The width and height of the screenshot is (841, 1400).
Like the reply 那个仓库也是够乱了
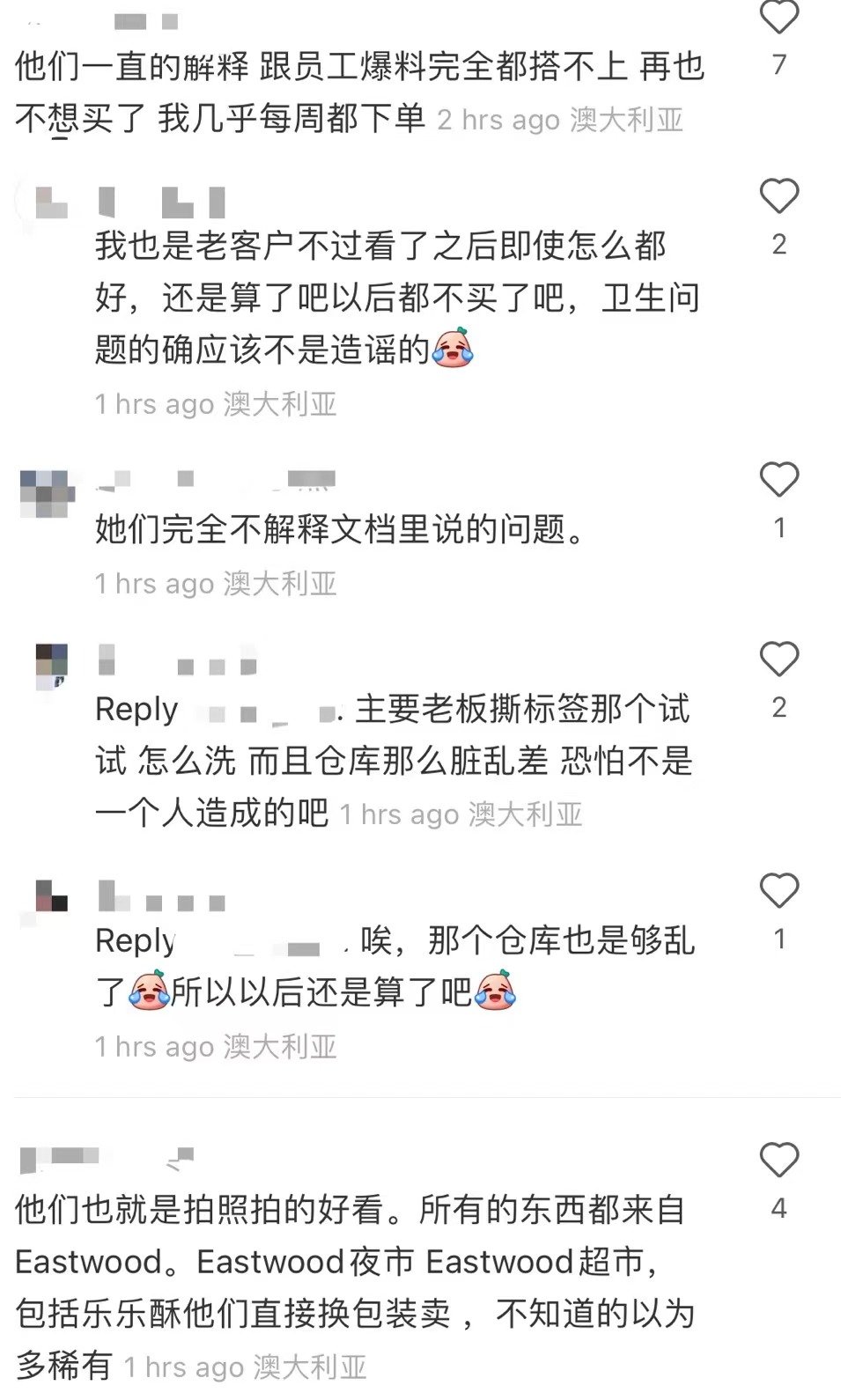tap(778, 891)
